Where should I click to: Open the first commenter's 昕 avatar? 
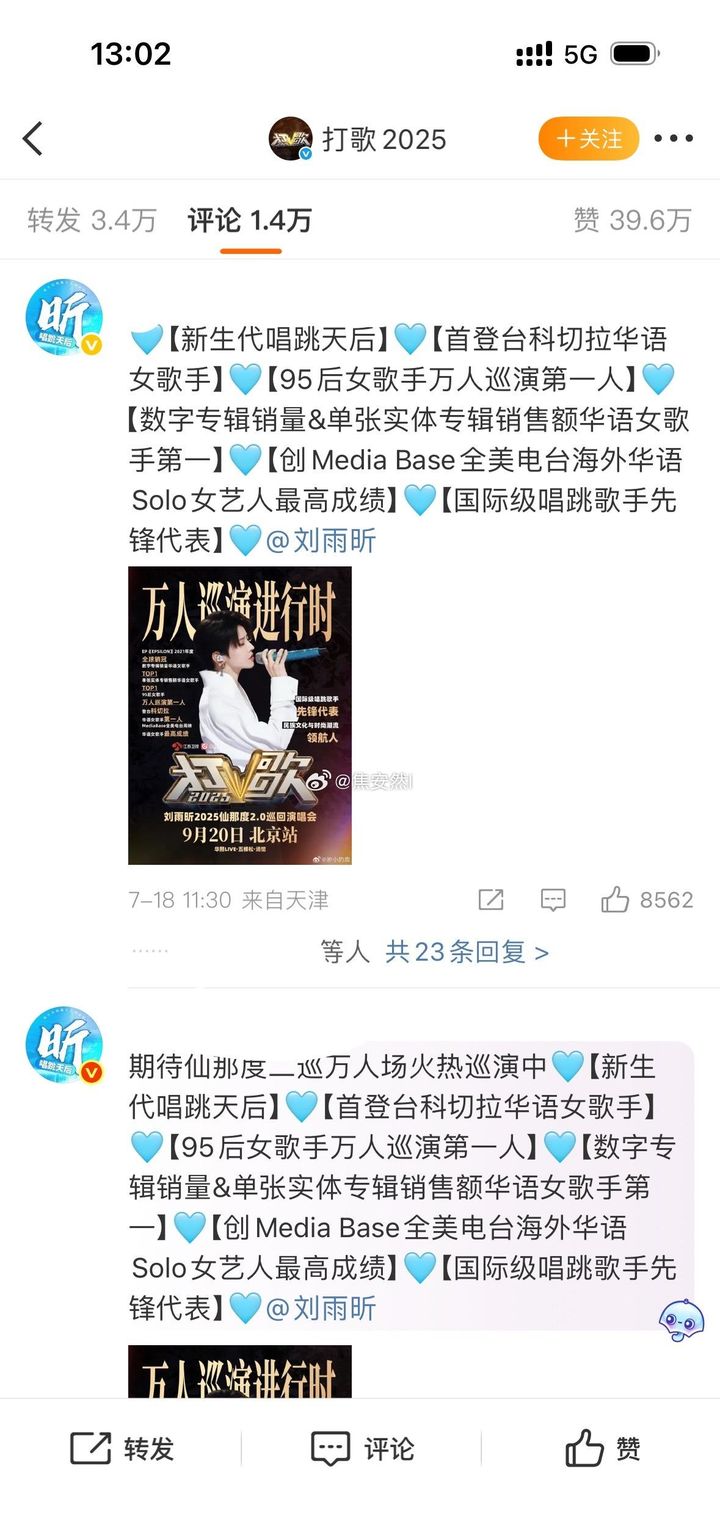point(64,318)
